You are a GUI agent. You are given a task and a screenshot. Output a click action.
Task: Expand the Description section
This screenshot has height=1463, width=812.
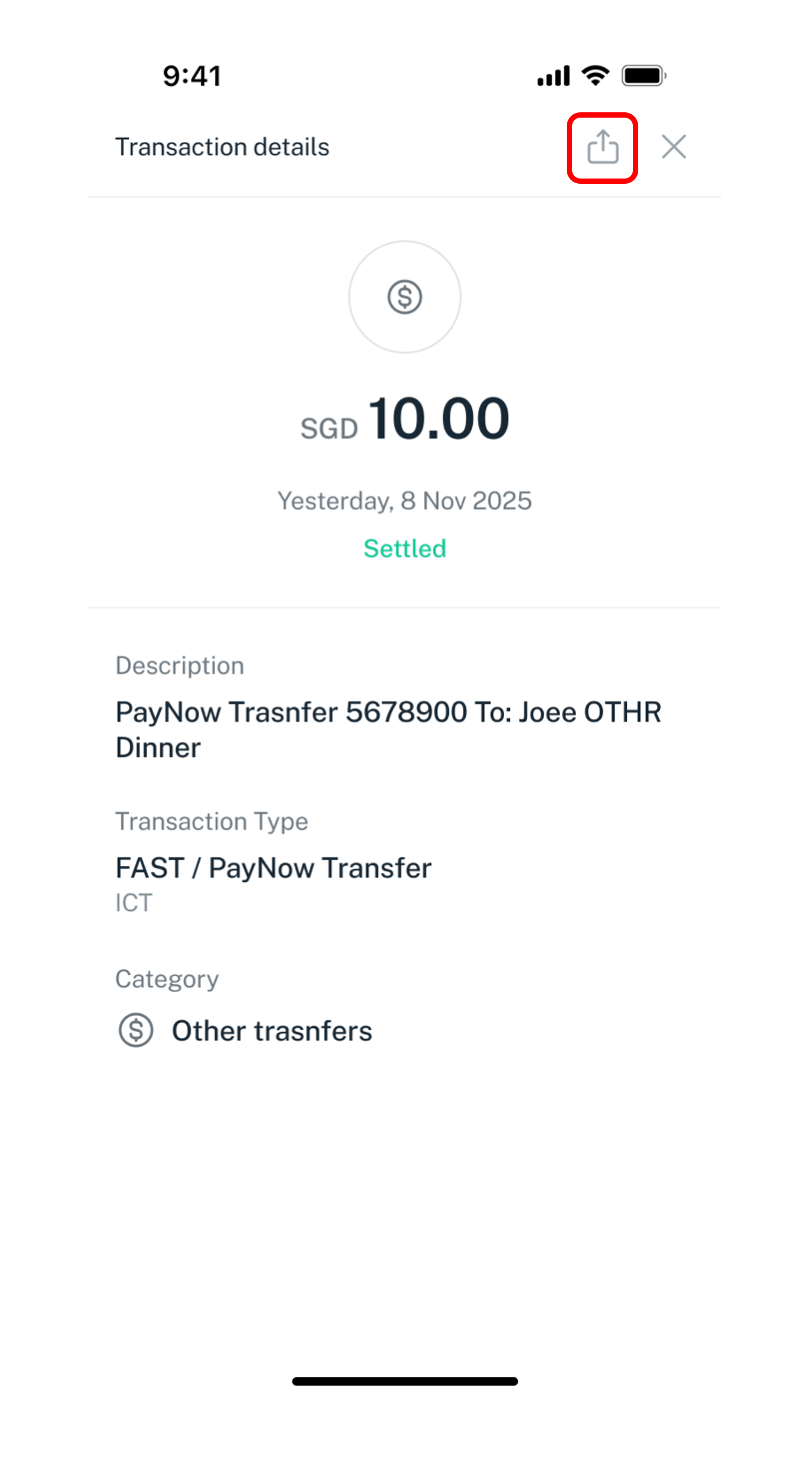point(180,665)
